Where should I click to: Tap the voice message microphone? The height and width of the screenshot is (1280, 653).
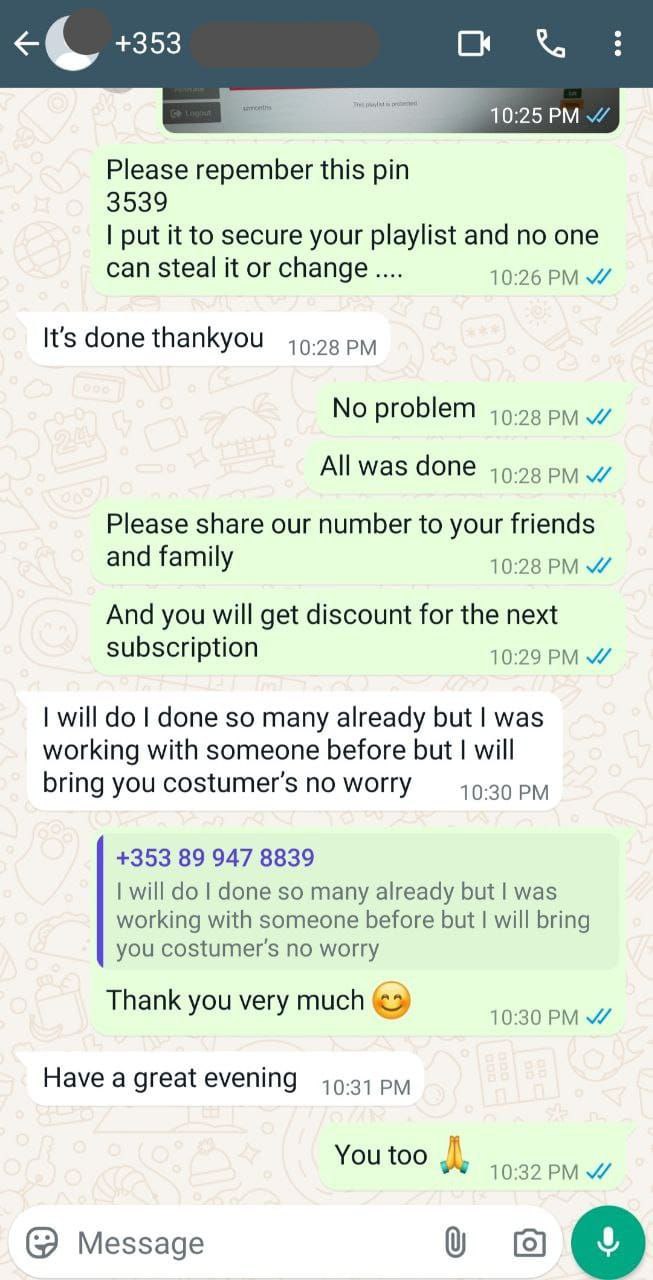[608, 1242]
